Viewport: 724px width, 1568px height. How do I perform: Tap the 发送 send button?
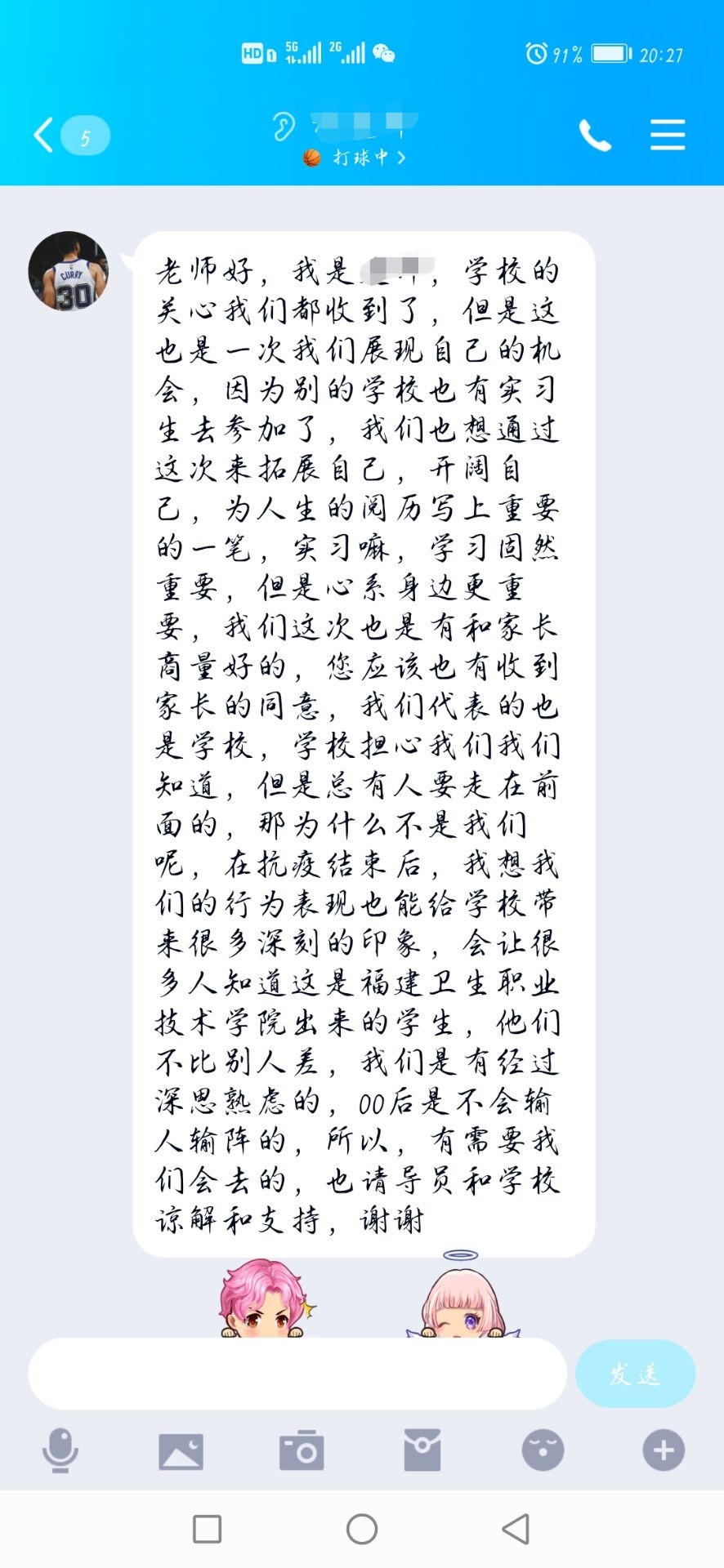coord(635,1374)
